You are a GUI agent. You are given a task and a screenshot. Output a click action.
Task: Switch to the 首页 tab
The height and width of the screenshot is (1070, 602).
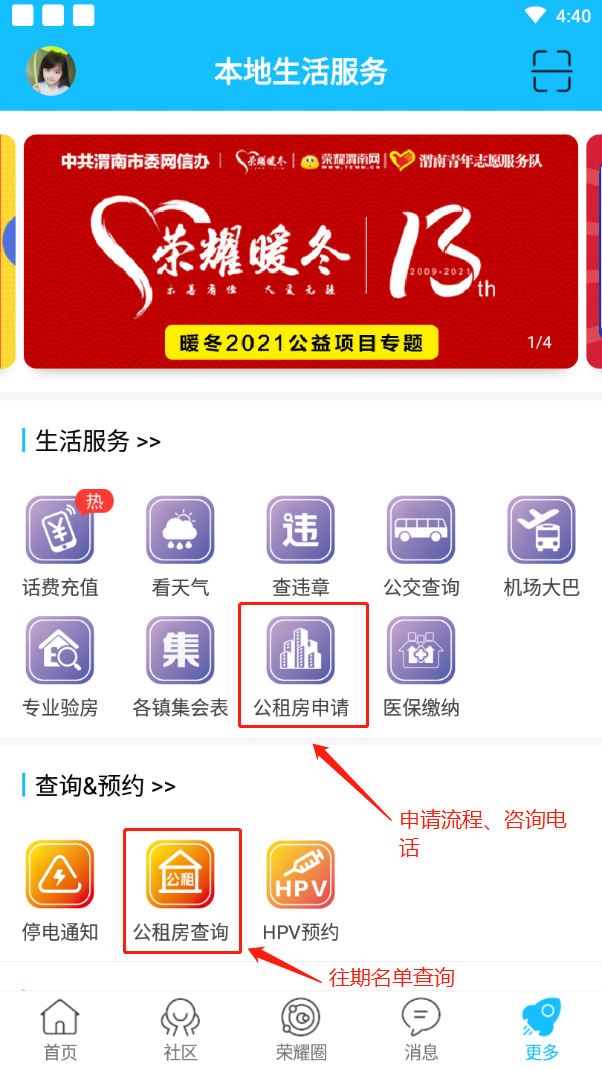click(x=60, y=1029)
